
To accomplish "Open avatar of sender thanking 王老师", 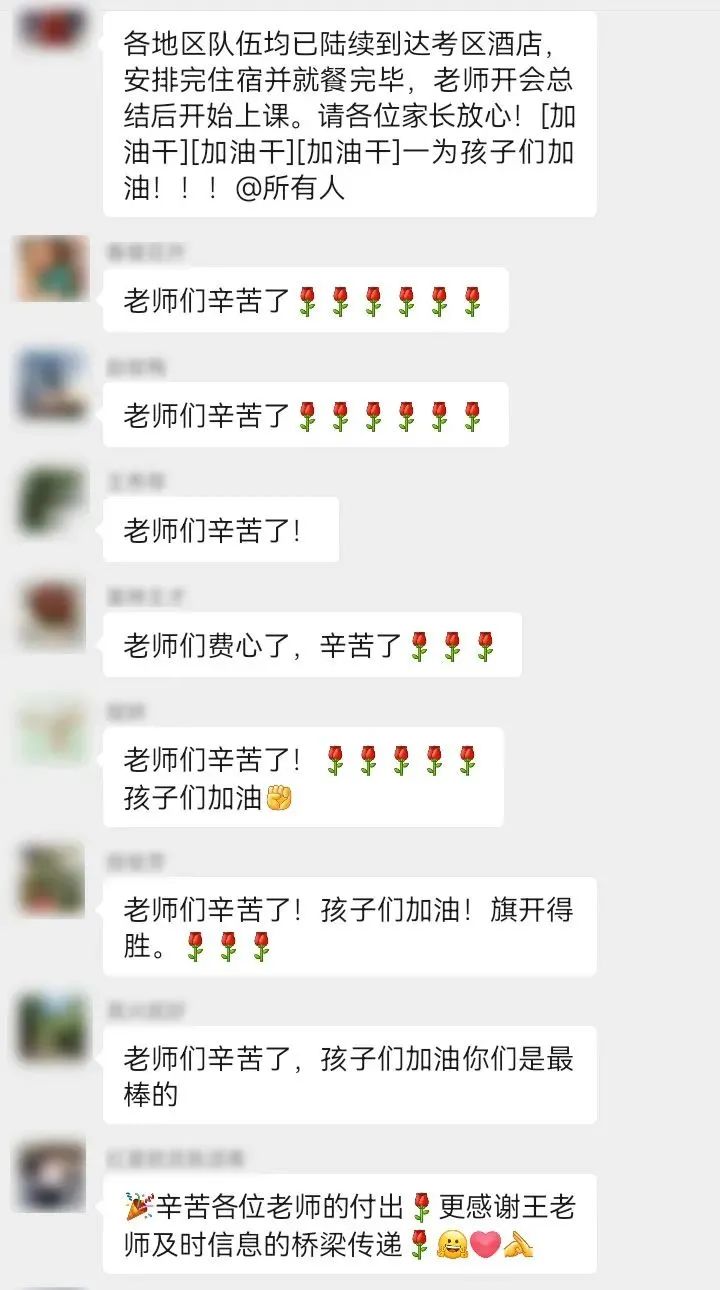I will coord(52,1177).
